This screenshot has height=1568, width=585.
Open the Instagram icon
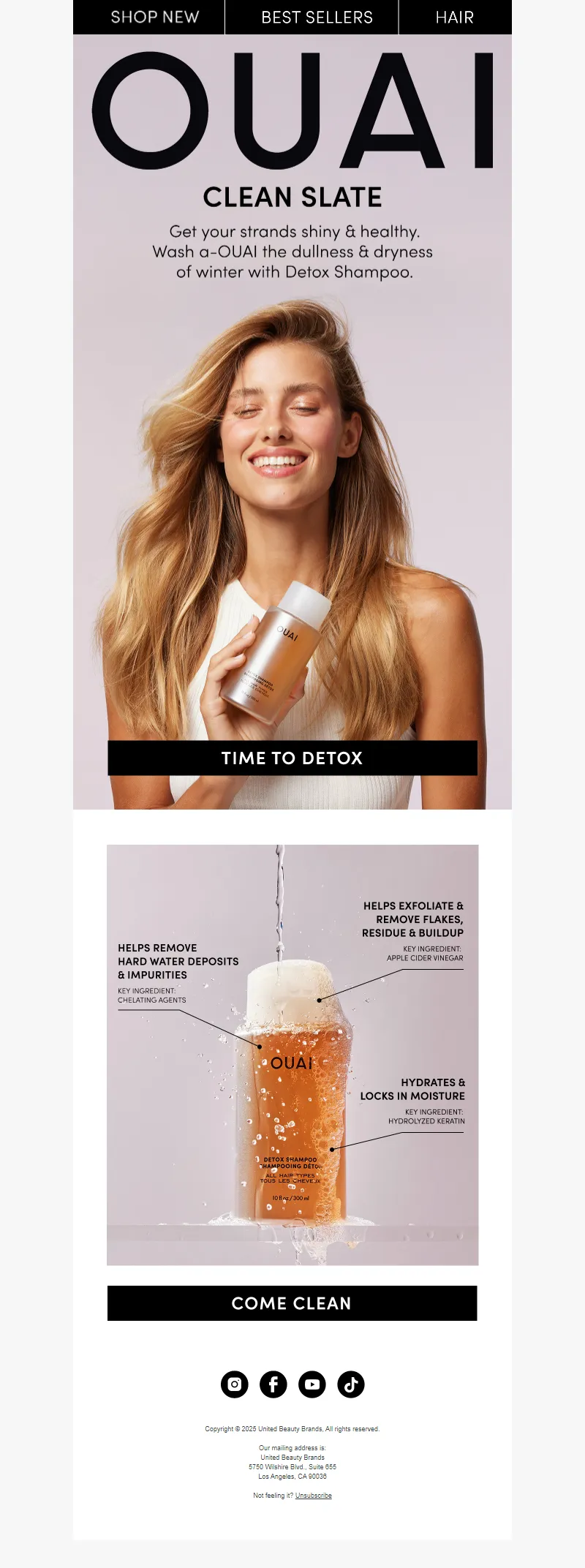click(235, 1384)
